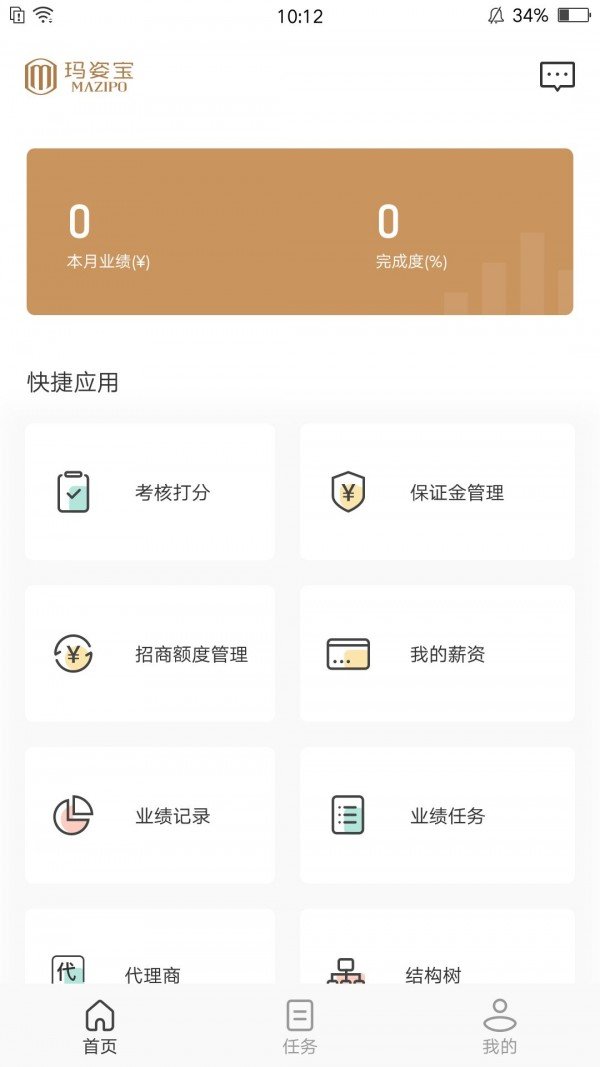Open the messages chat bubble icon
The width and height of the screenshot is (600, 1067).
pos(557,76)
